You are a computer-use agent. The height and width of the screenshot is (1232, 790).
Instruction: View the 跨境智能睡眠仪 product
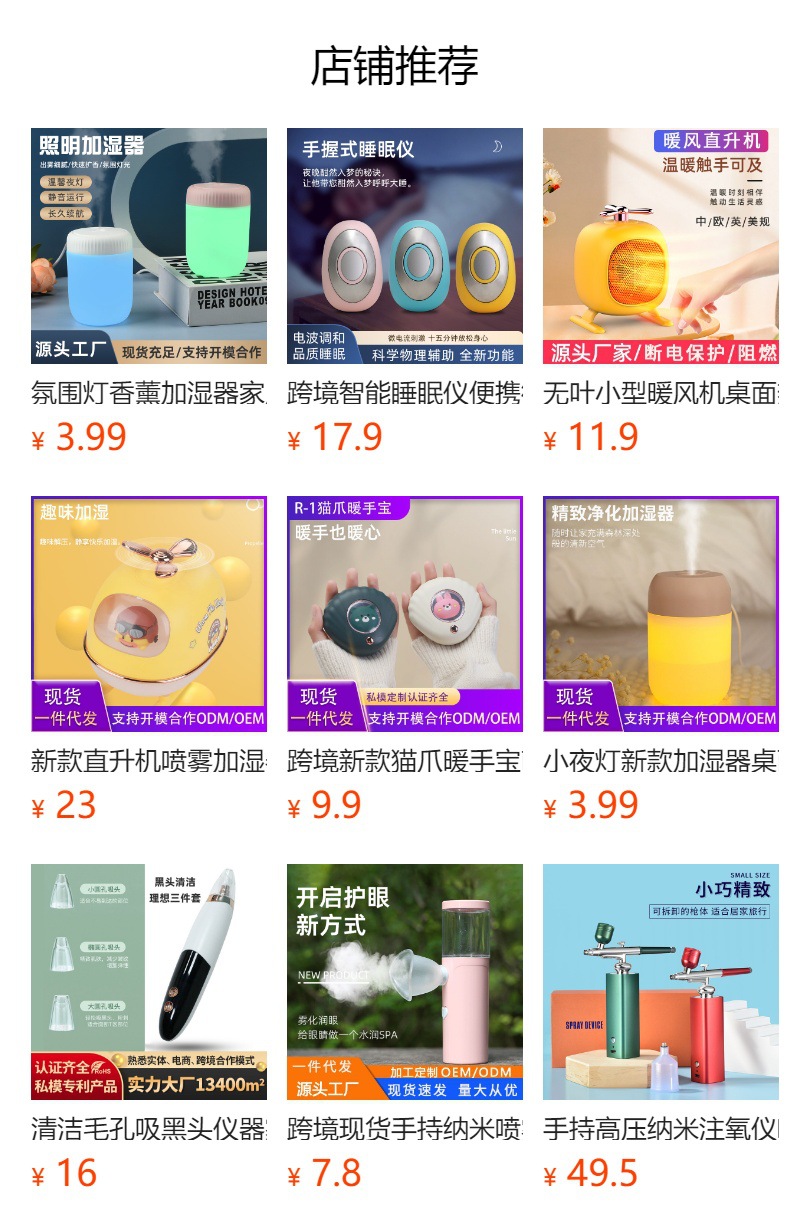click(405, 292)
